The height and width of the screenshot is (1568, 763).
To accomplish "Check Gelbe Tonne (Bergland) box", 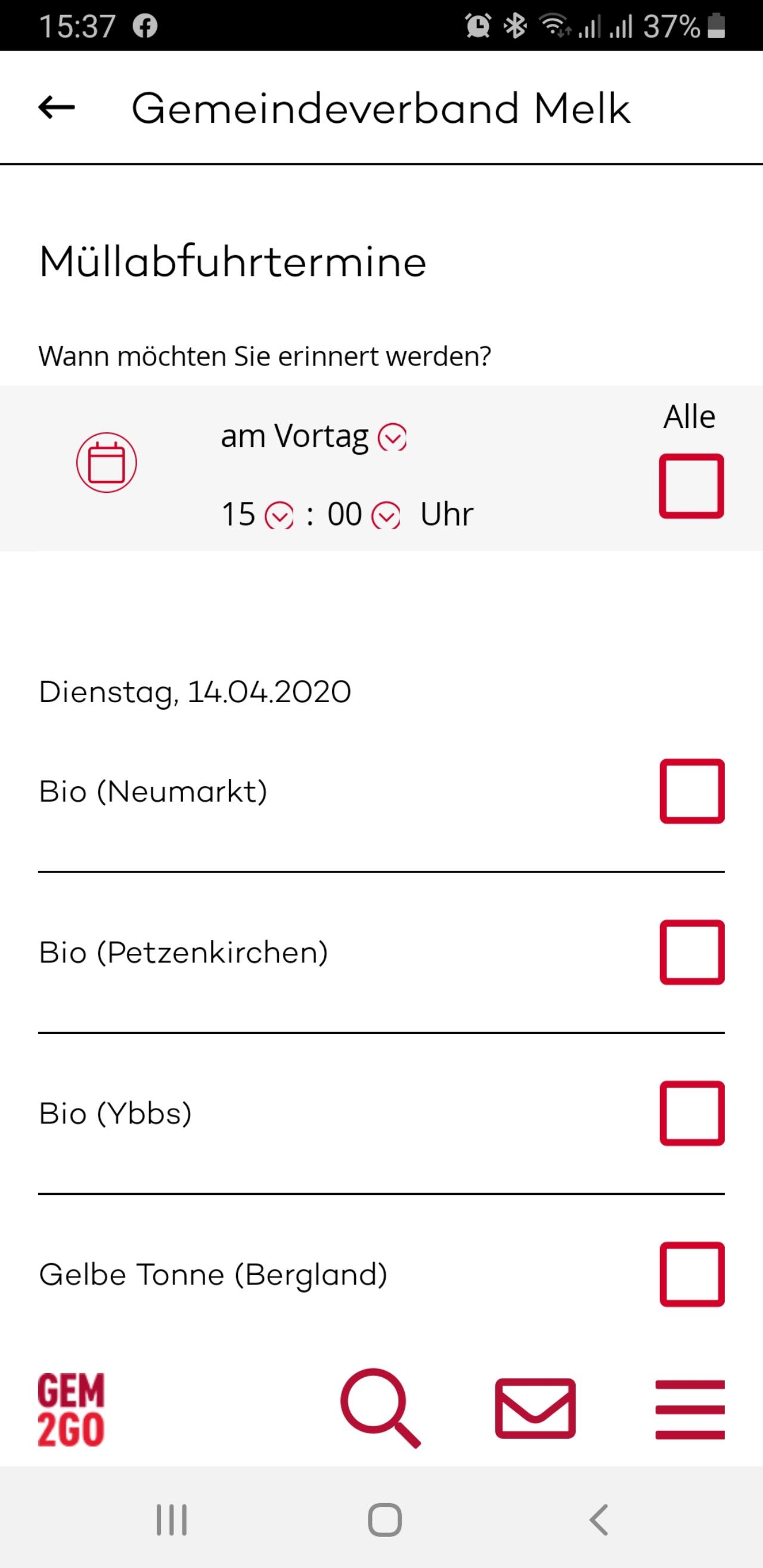I will coord(691,1275).
